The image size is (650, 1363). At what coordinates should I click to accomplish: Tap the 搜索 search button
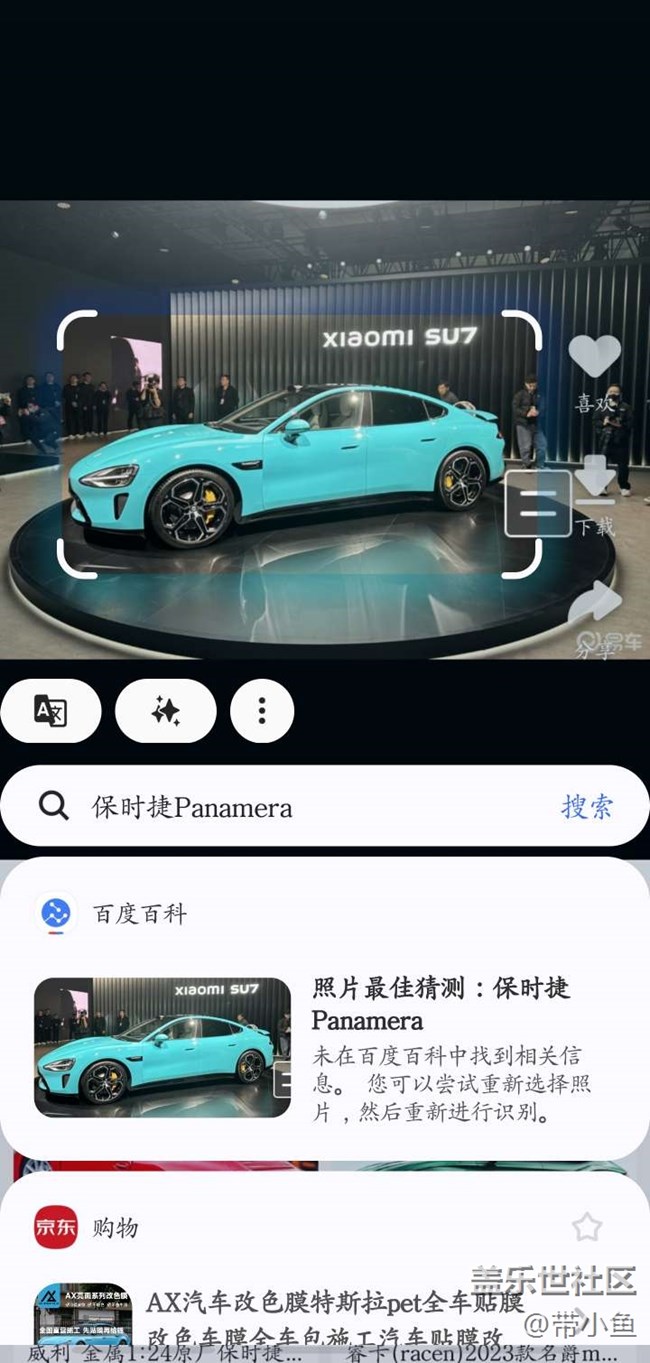[587, 807]
